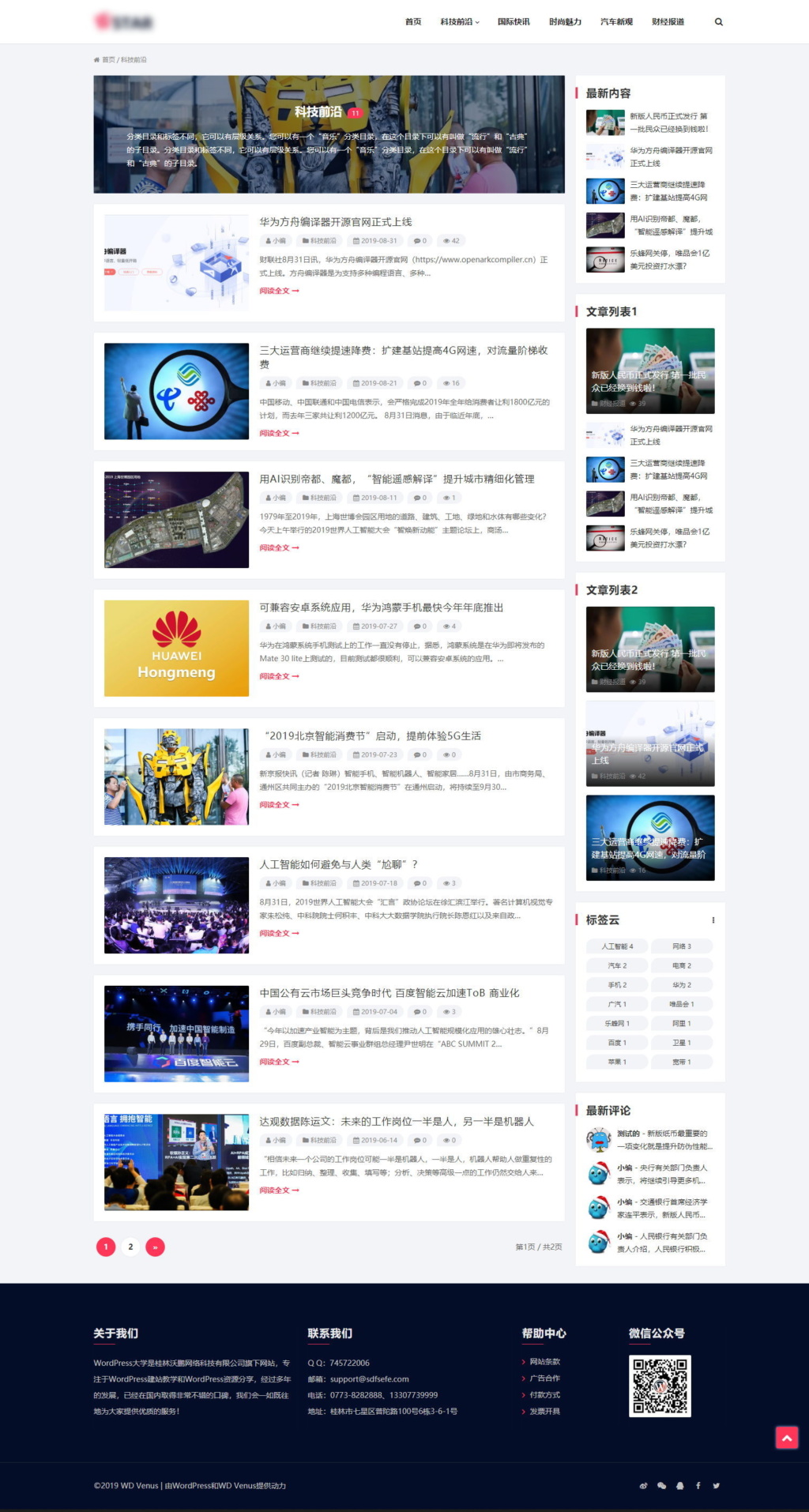Screen dimensions: 809x1512
Task: Open 网站条款 link in help center
Action: pyautogui.click(x=544, y=1361)
